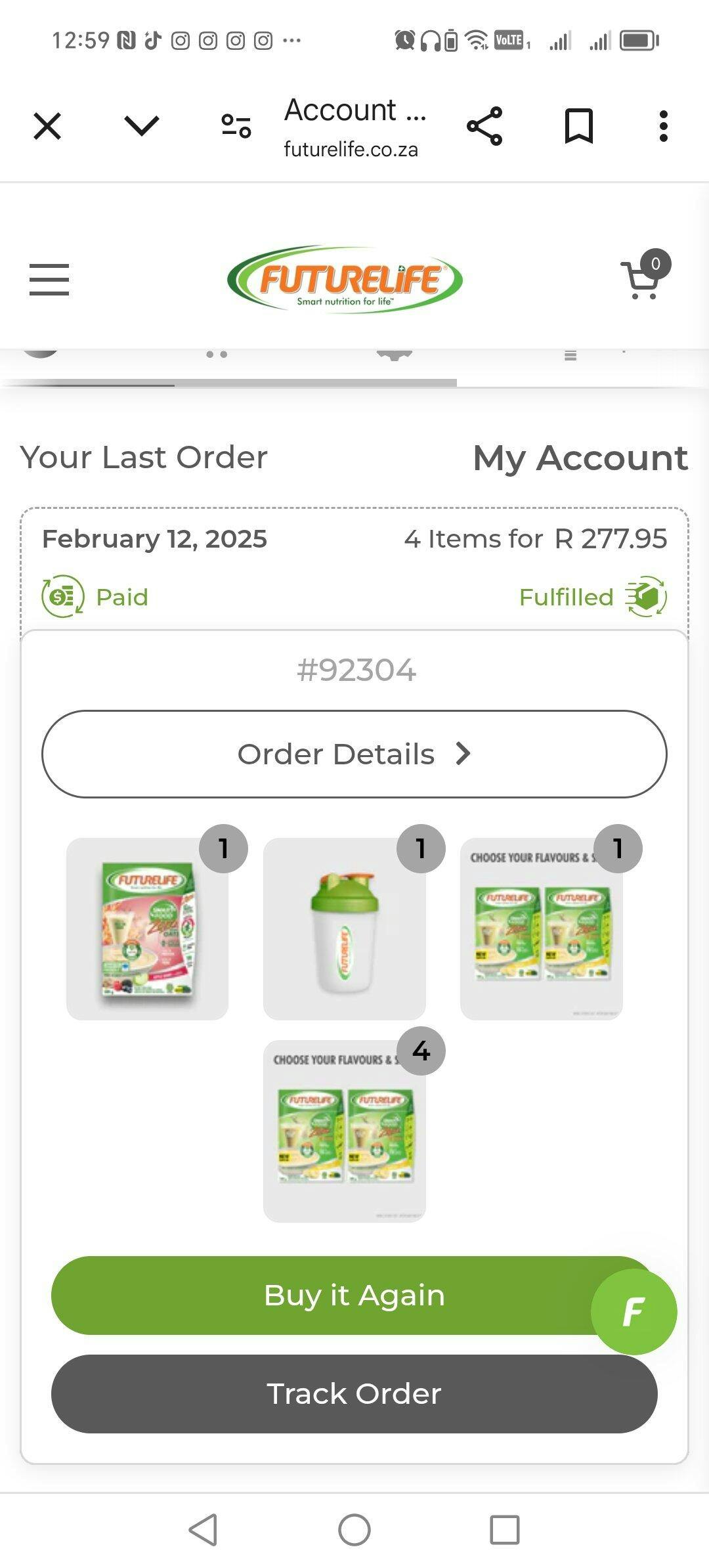Track the last order
Screen dimensions: 709x1568
click(354, 1394)
